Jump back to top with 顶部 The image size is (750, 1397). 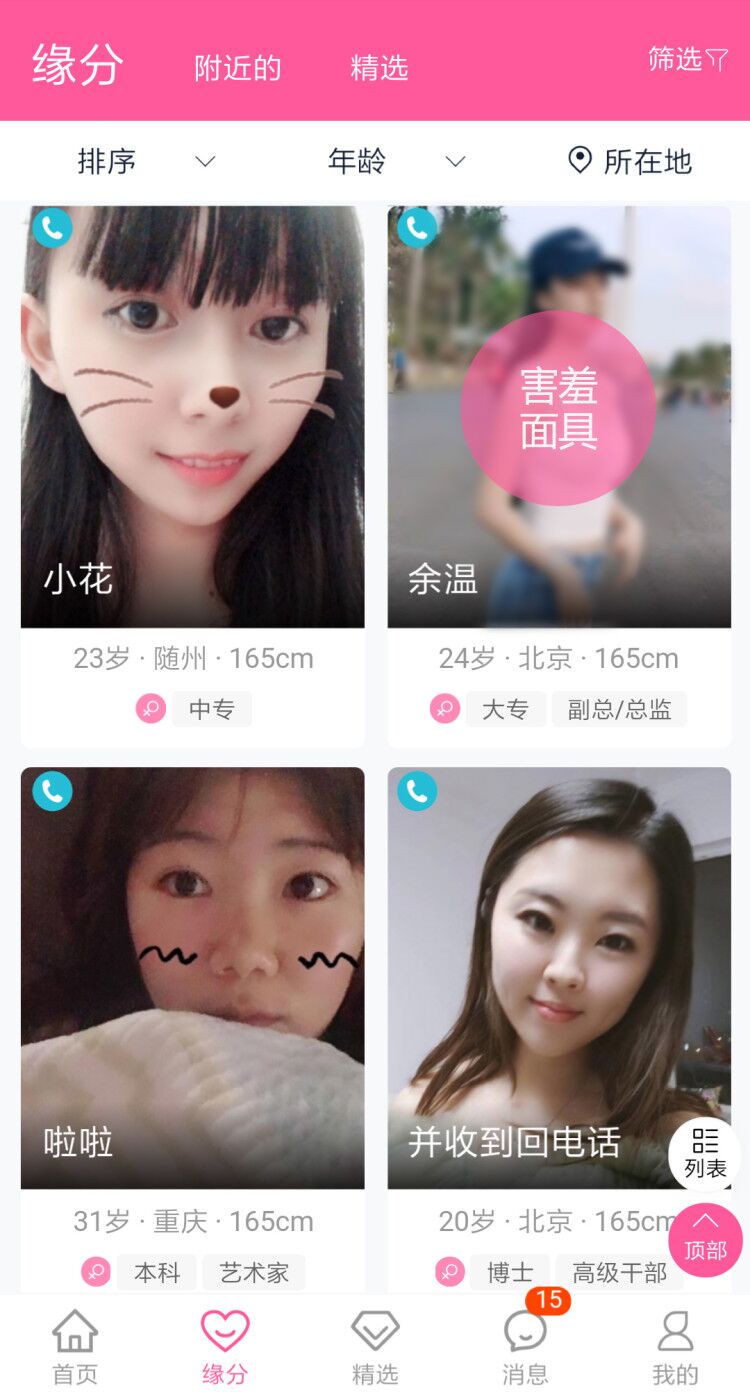(705, 1239)
